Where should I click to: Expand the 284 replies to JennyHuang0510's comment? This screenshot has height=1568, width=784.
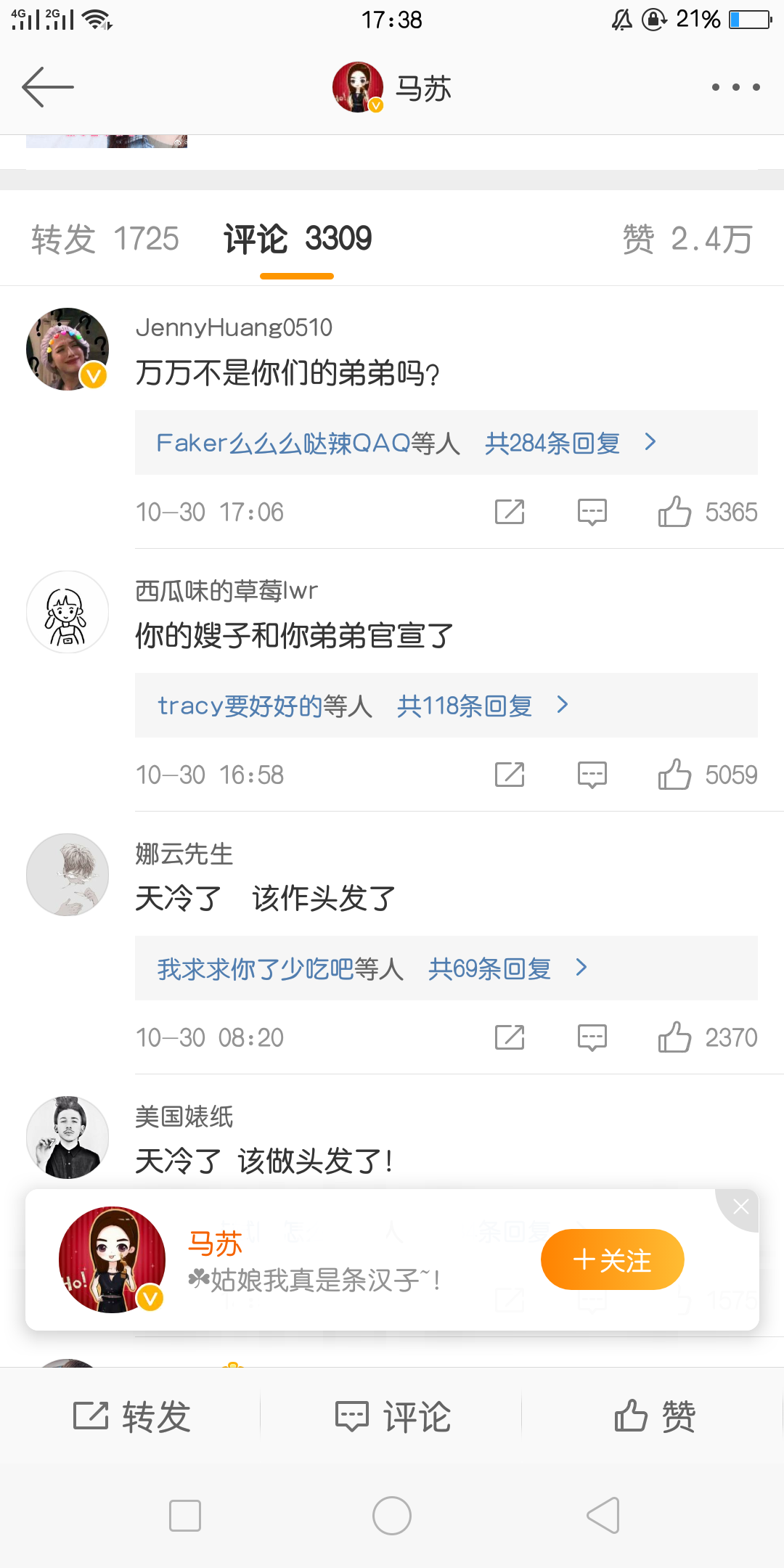[552, 443]
